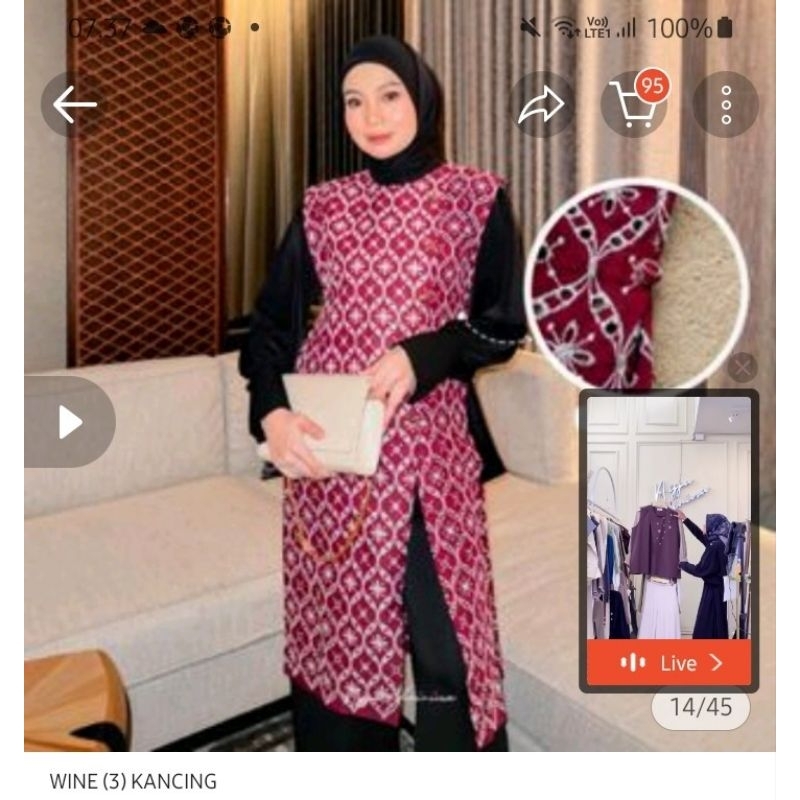800x800 pixels.
Task: Tap the Live button to watch the stream
Action: point(668,663)
